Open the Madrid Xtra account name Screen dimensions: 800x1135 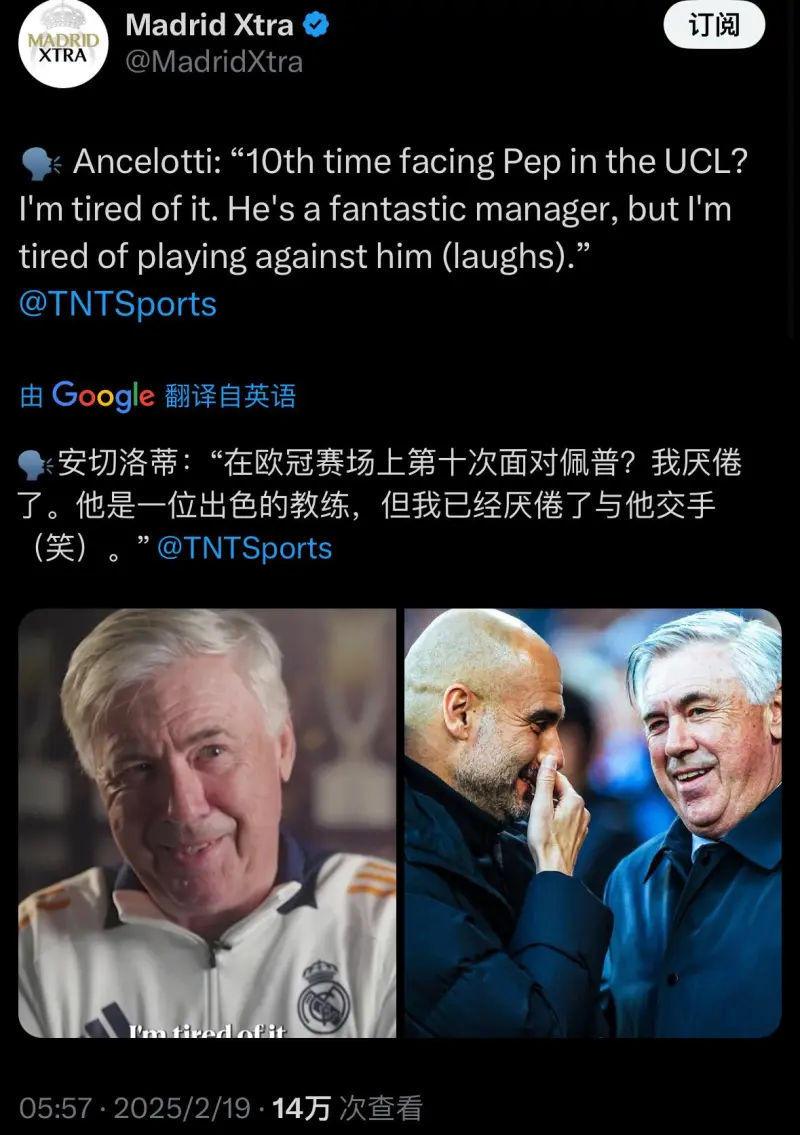click(x=209, y=24)
